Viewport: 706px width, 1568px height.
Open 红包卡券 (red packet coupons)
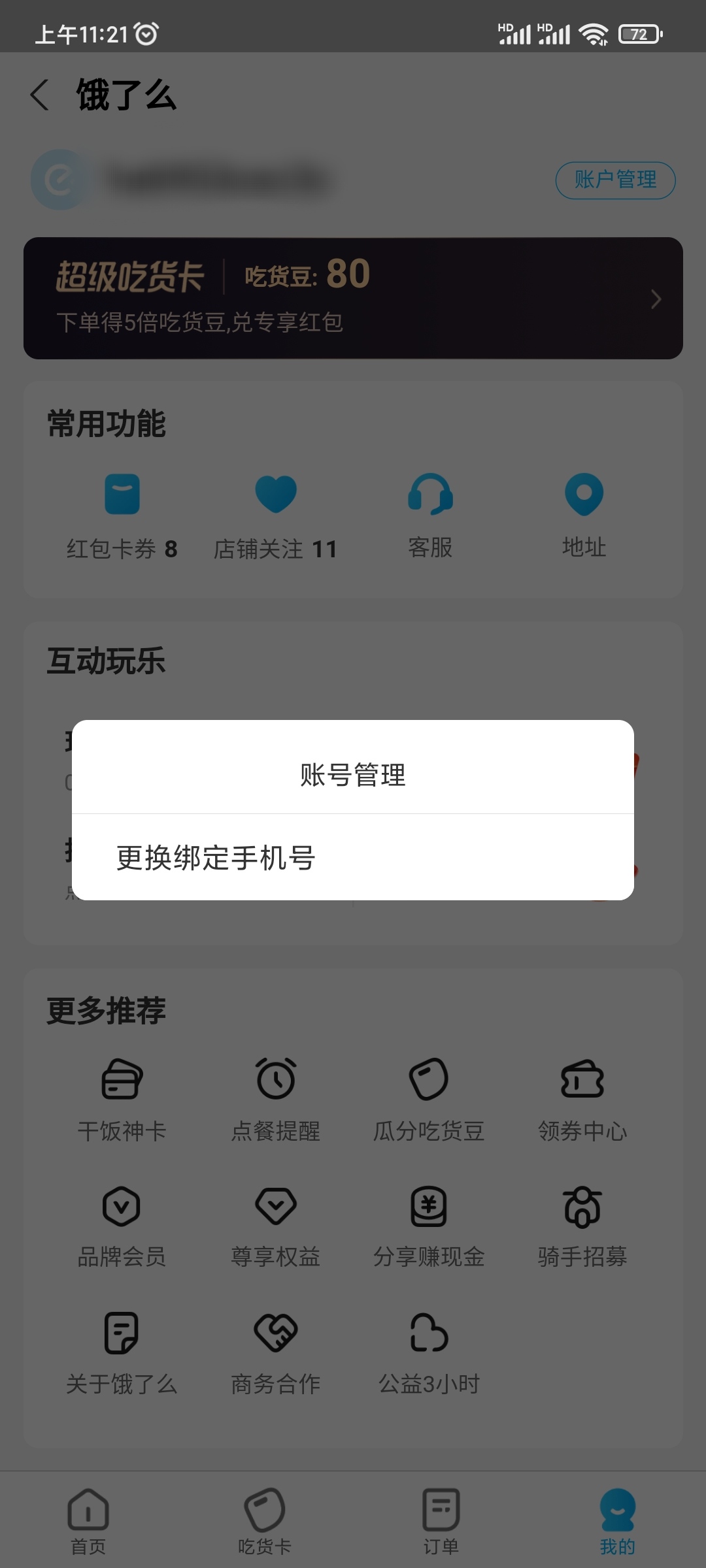pos(122,516)
